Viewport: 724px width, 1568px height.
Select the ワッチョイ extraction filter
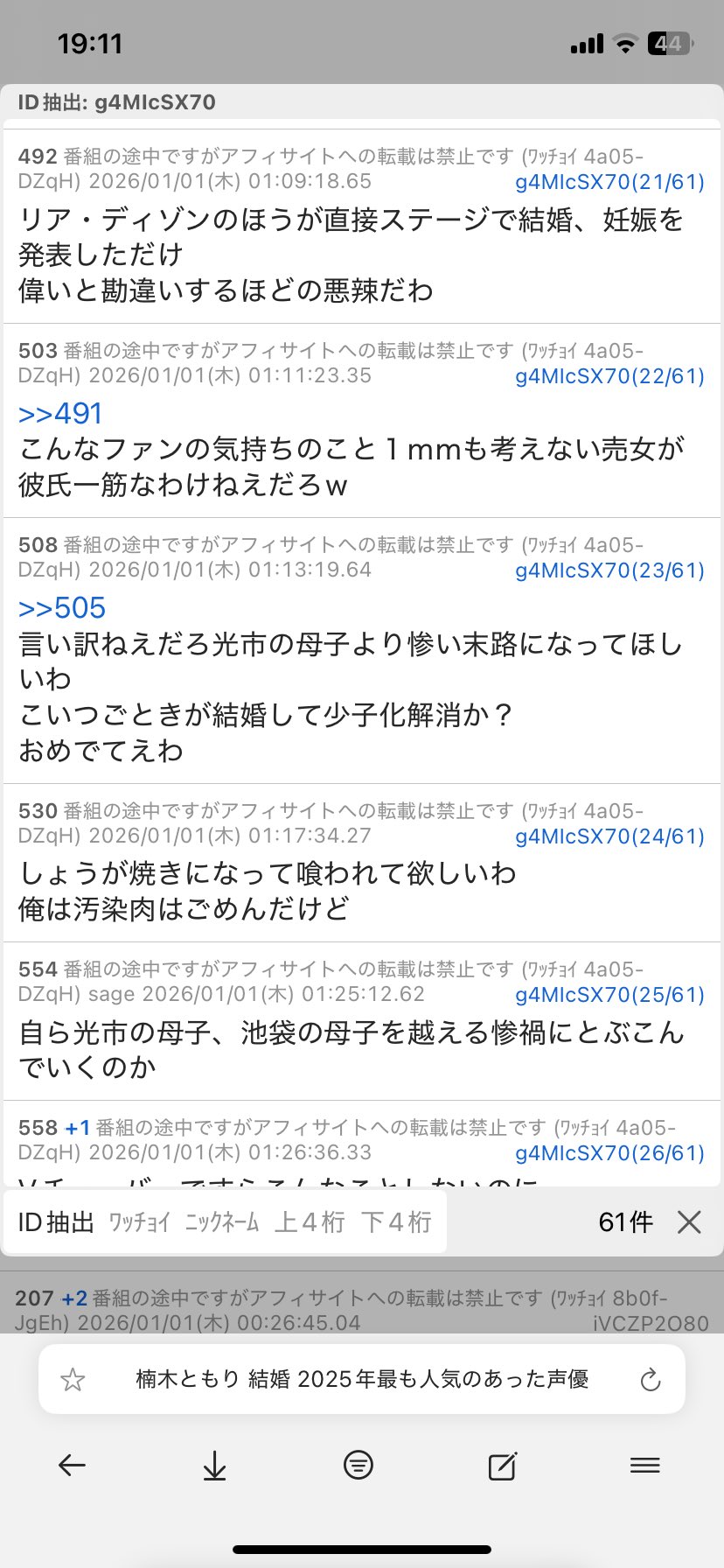[x=139, y=1222]
